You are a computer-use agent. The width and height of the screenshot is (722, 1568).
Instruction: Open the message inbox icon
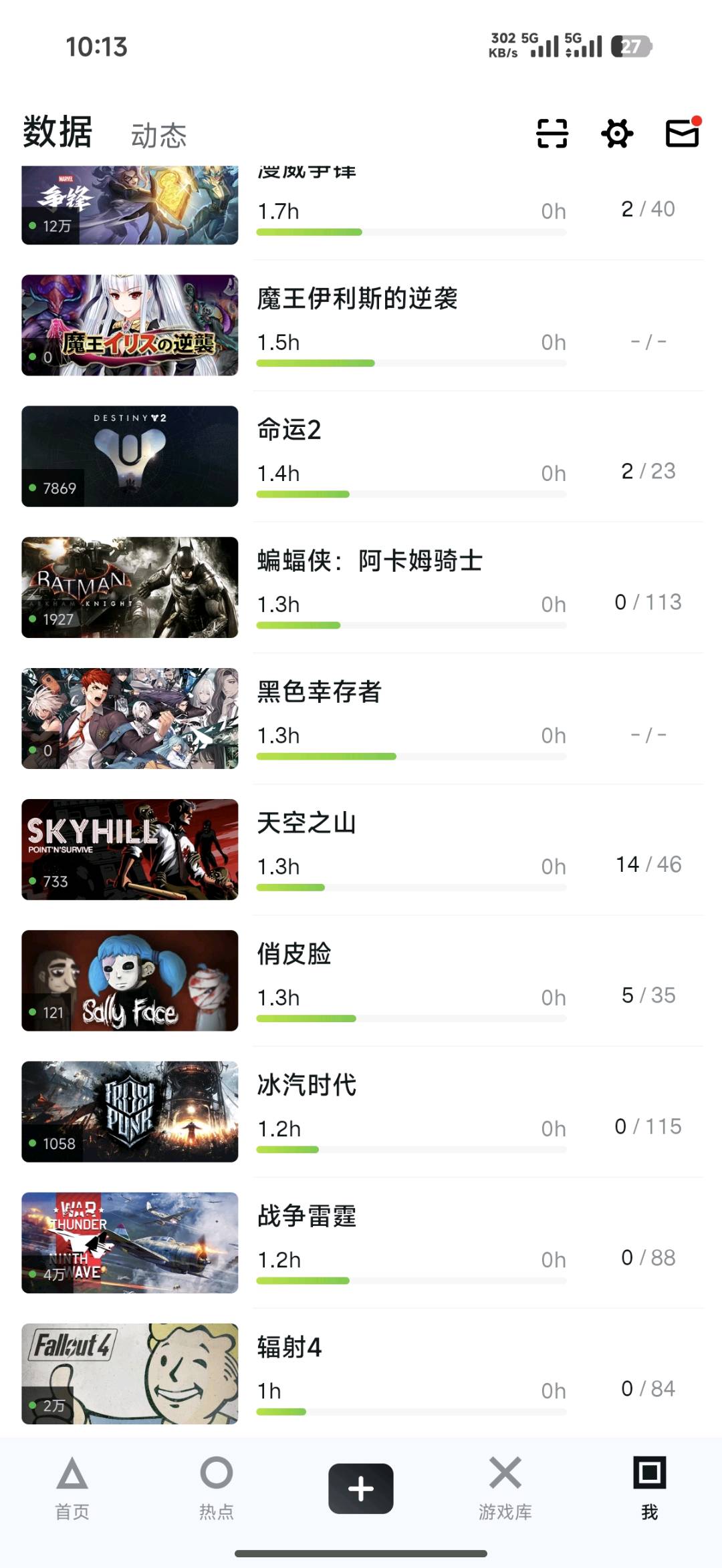pos(682,133)
